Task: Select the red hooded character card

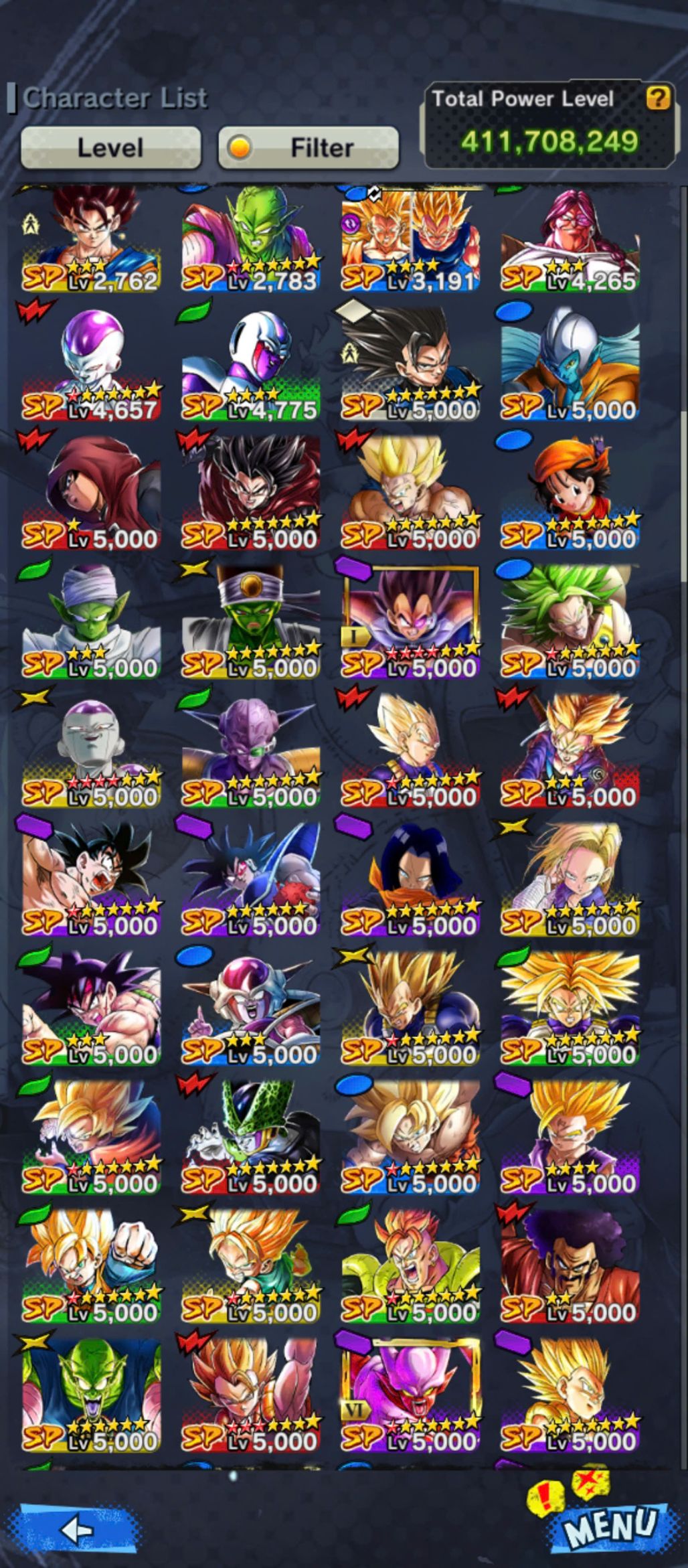Action: [x=92, y=494]
